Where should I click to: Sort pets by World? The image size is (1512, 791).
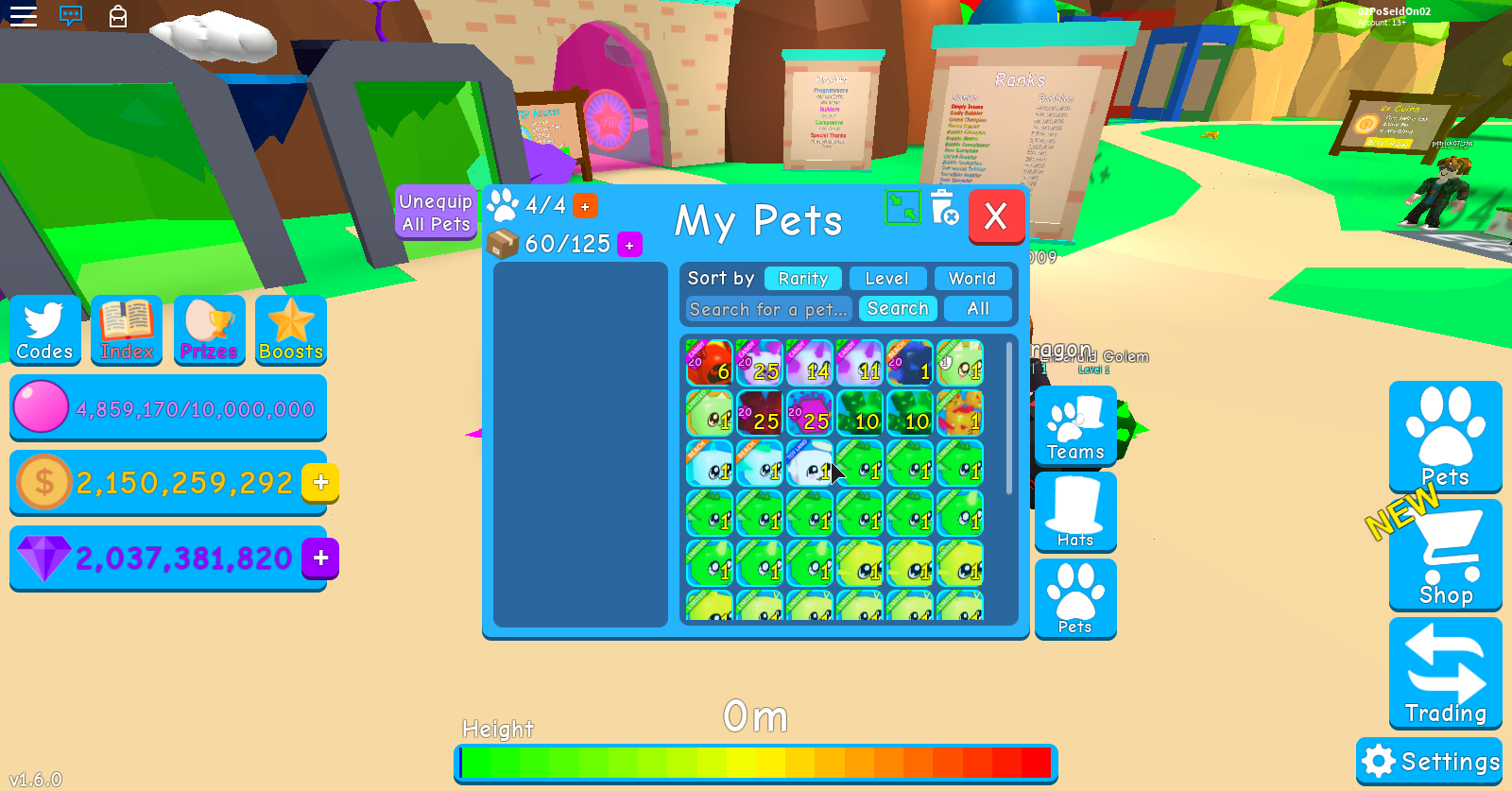click(x=972, y=279)
